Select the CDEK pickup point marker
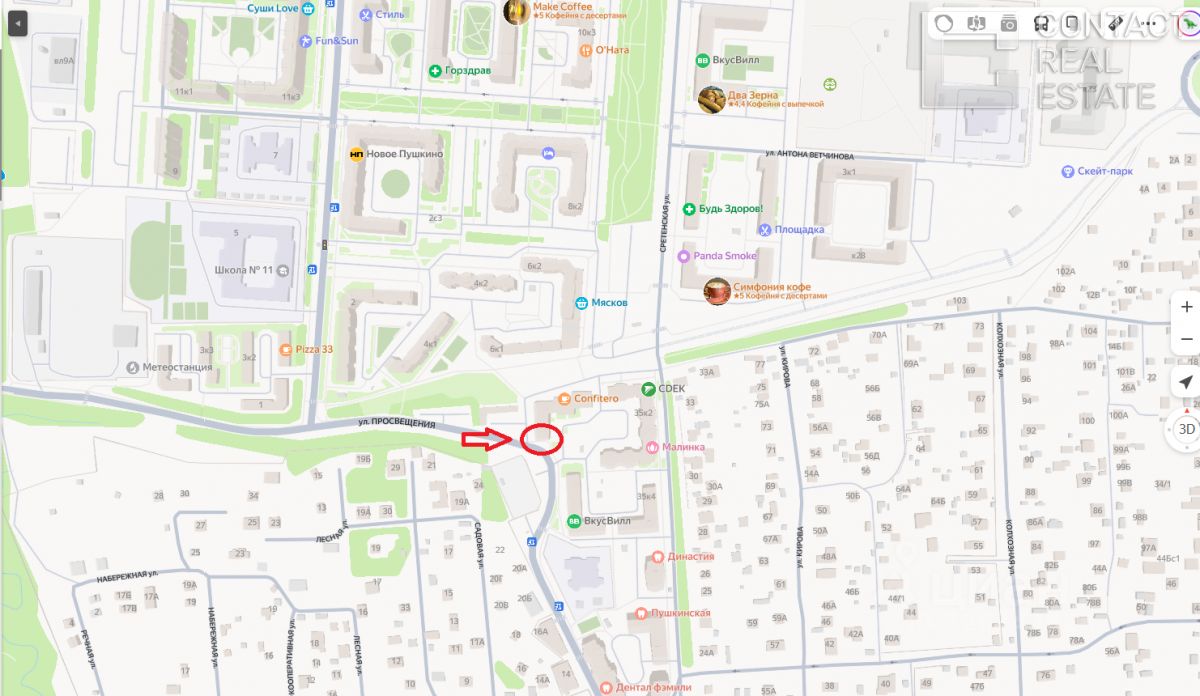This screenshot has height=696, width=1200. pos(648,388)
